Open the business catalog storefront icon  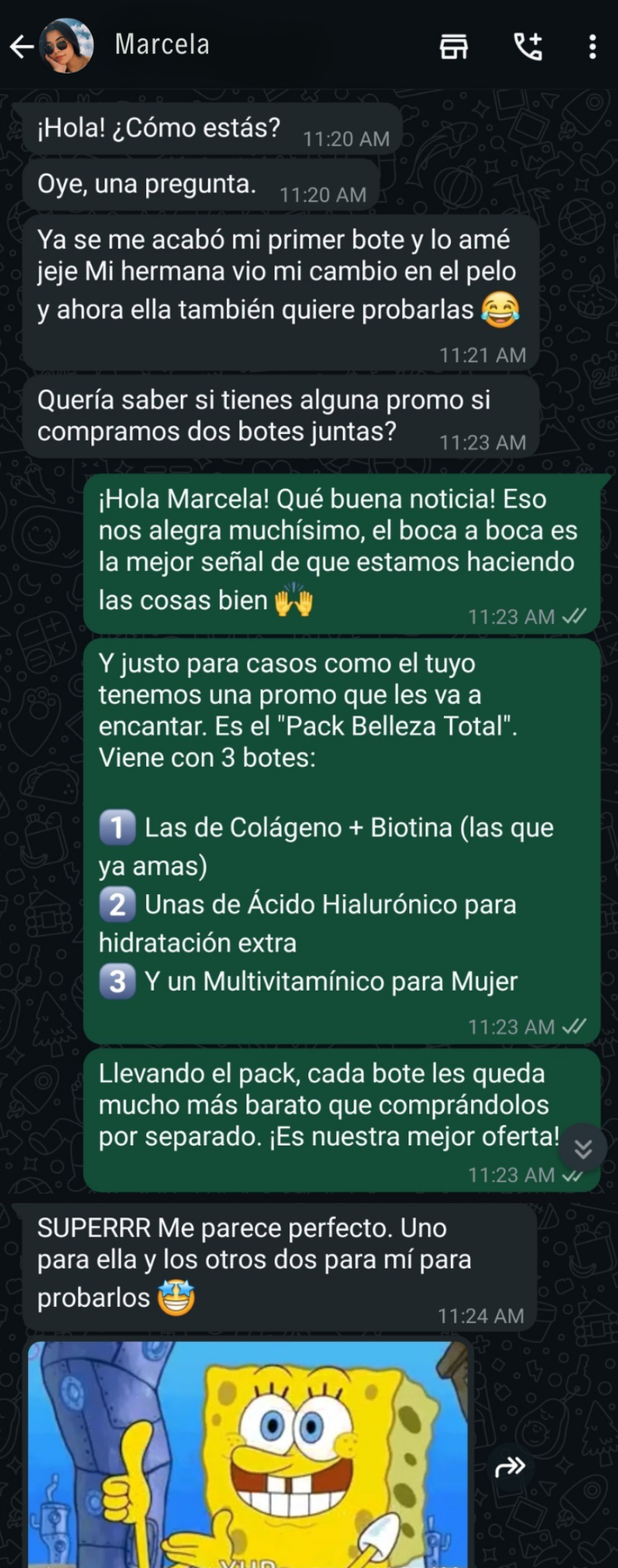coord(454,47)
